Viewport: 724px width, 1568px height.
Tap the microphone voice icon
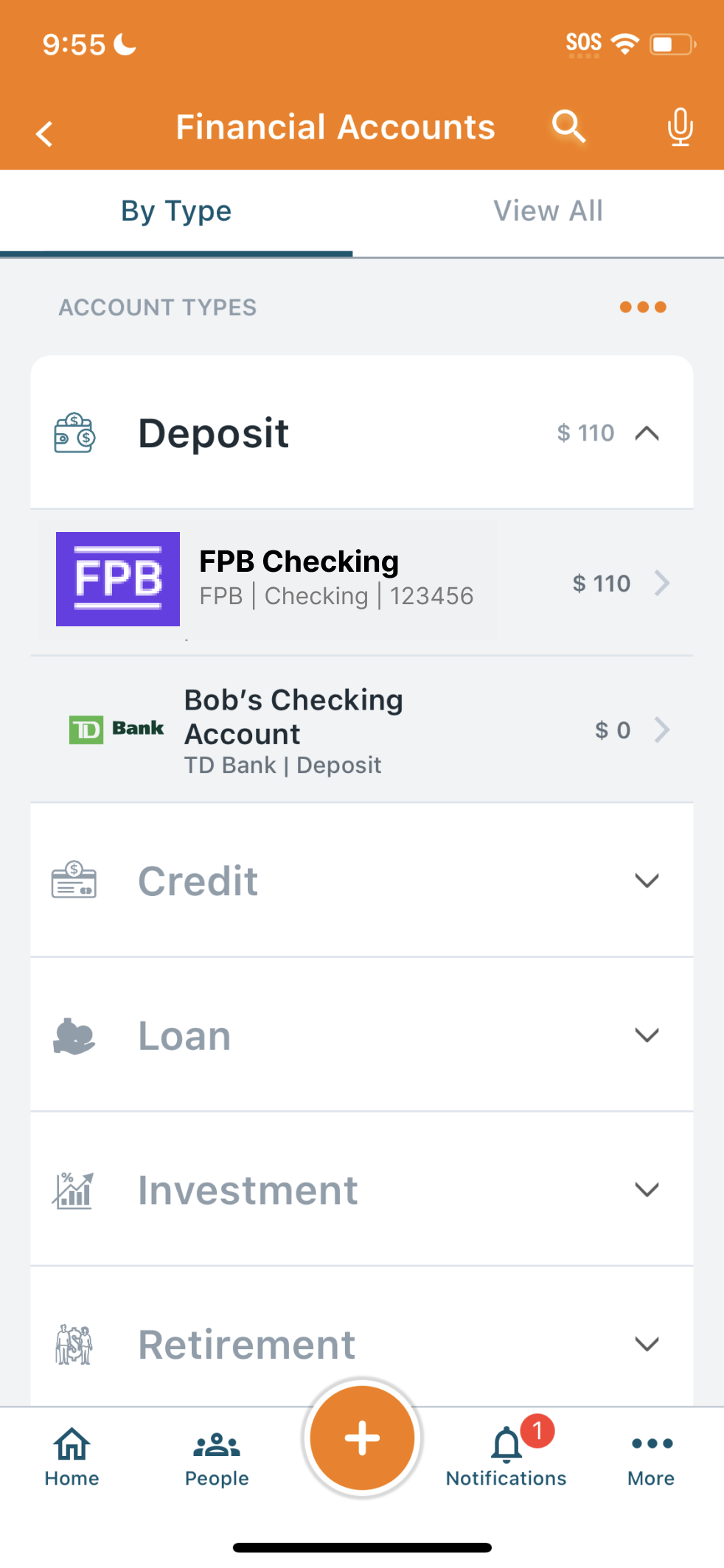(x=680, y=127)
